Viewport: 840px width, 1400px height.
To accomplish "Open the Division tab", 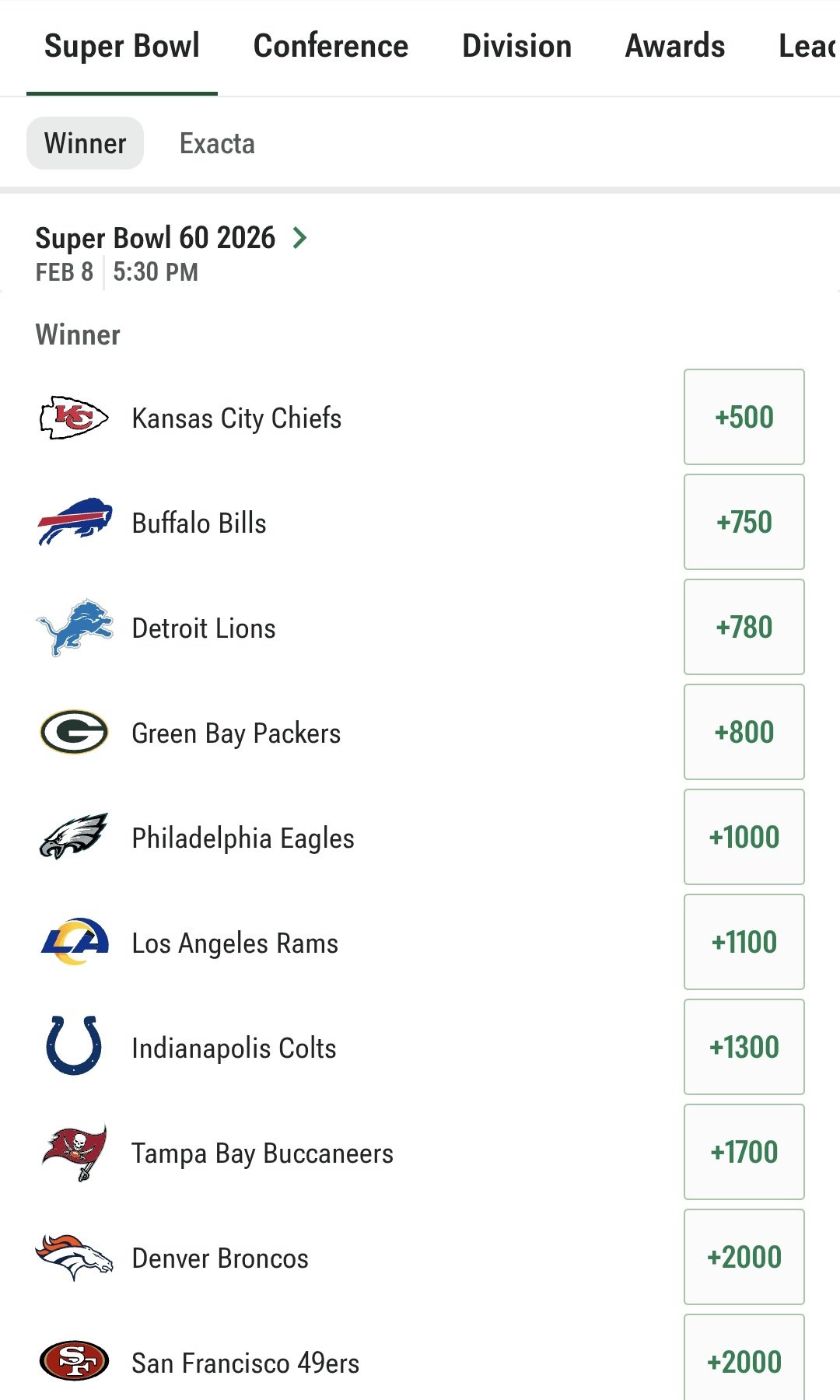I will pyautogui.click(x=516, y=47).
